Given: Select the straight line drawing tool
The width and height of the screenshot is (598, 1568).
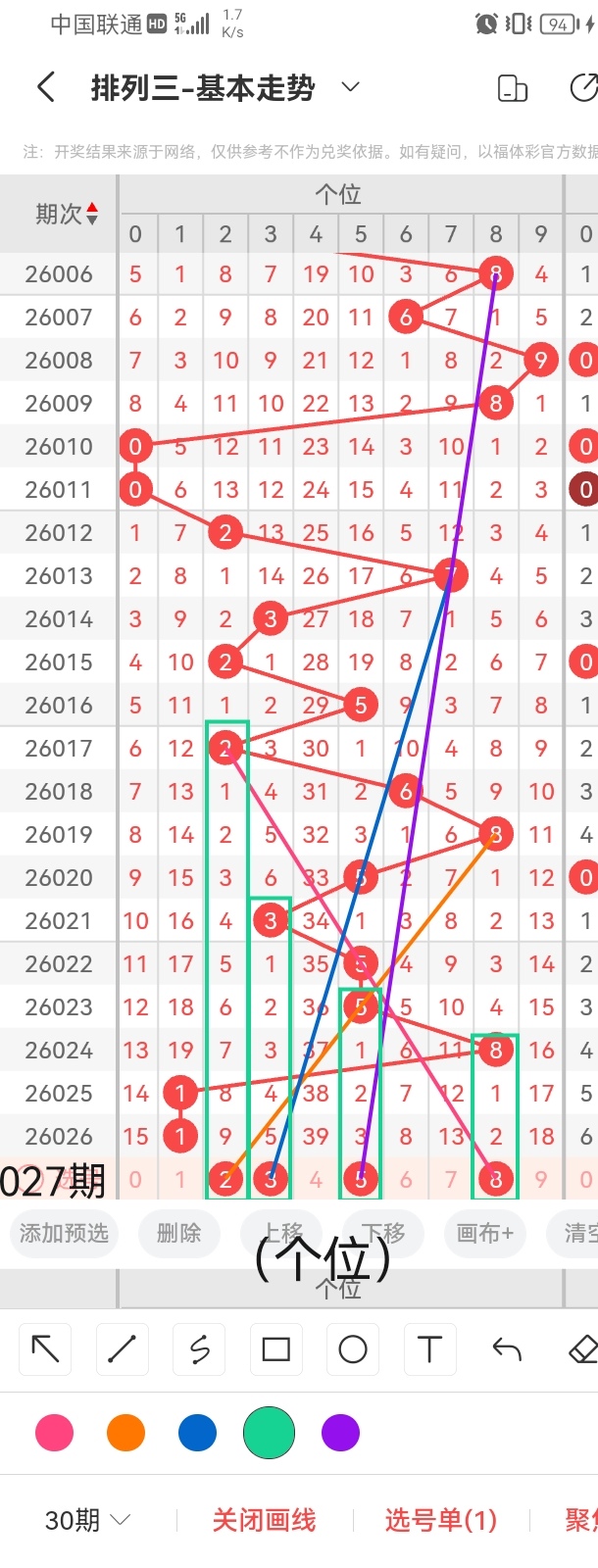Looking at the screenshot, I should coord(122,1349).
